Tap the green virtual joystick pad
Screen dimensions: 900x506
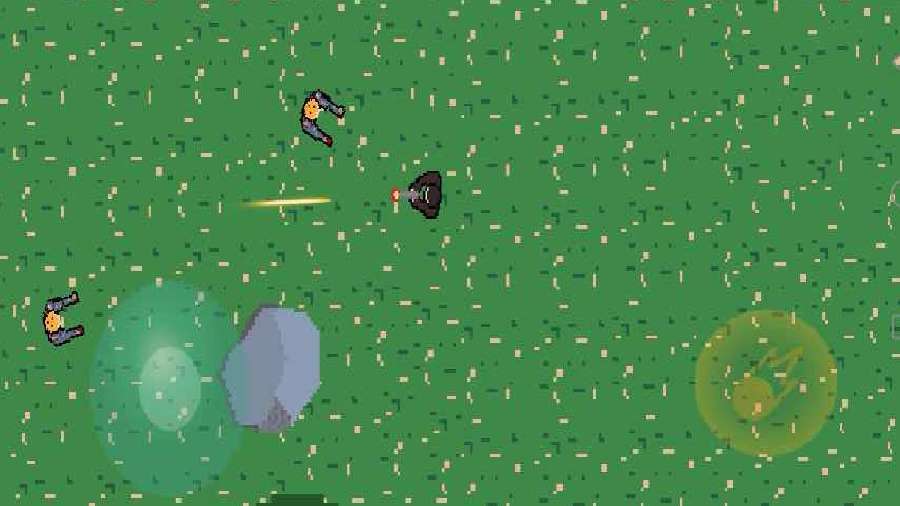point(167,385)
